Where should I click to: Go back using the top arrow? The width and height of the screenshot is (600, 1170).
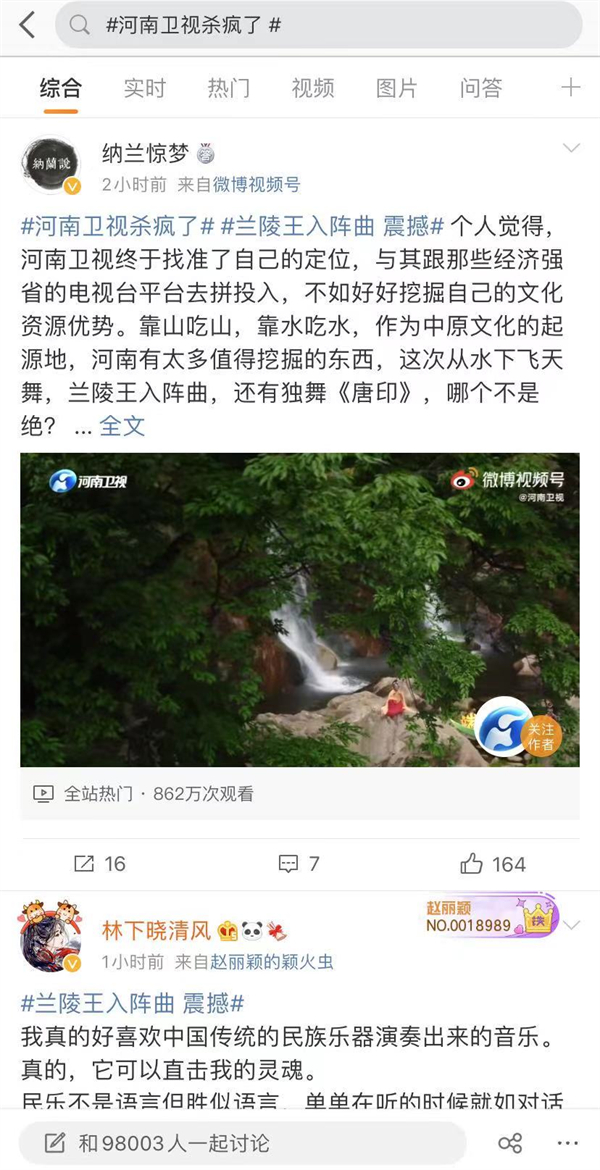27,25
